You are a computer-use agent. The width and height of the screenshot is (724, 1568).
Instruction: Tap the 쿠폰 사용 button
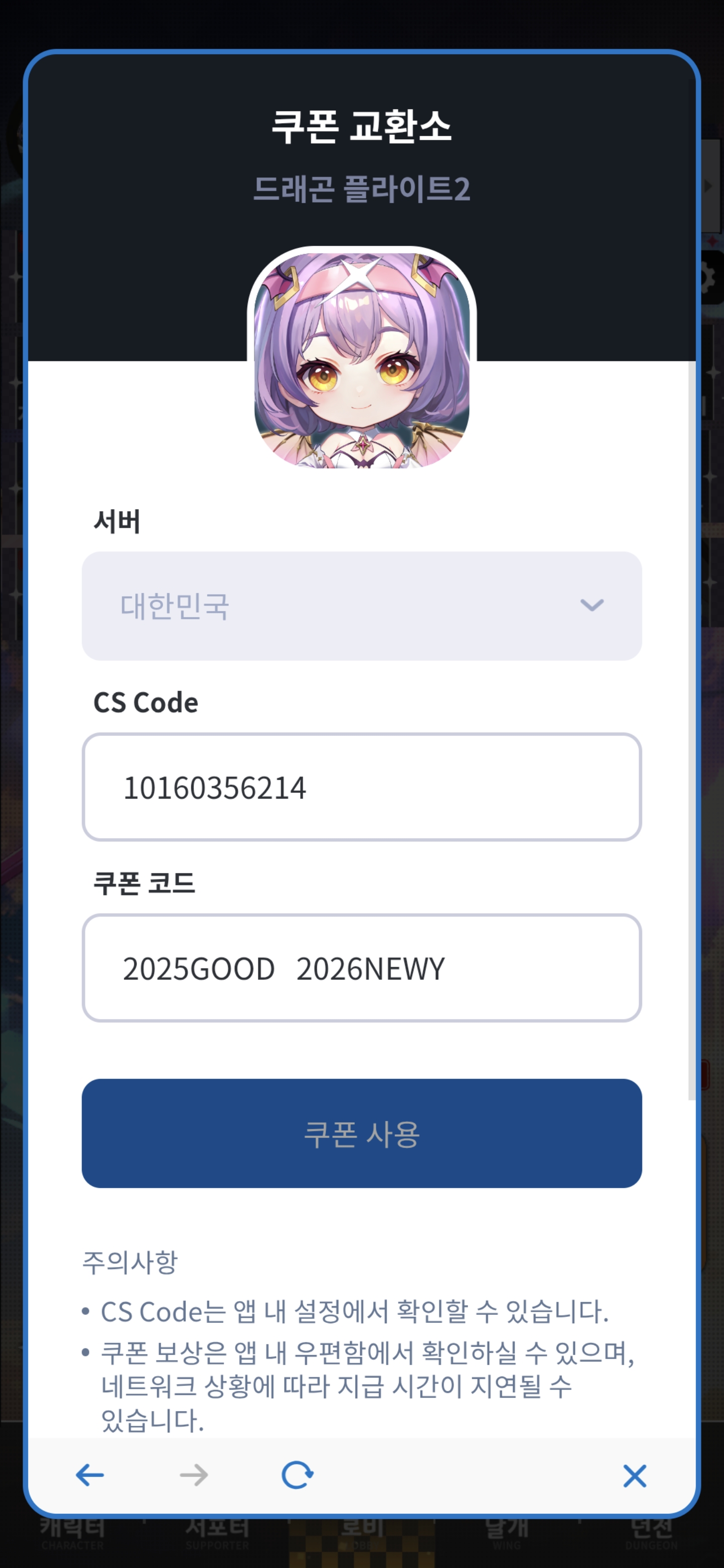(361, 1133)
